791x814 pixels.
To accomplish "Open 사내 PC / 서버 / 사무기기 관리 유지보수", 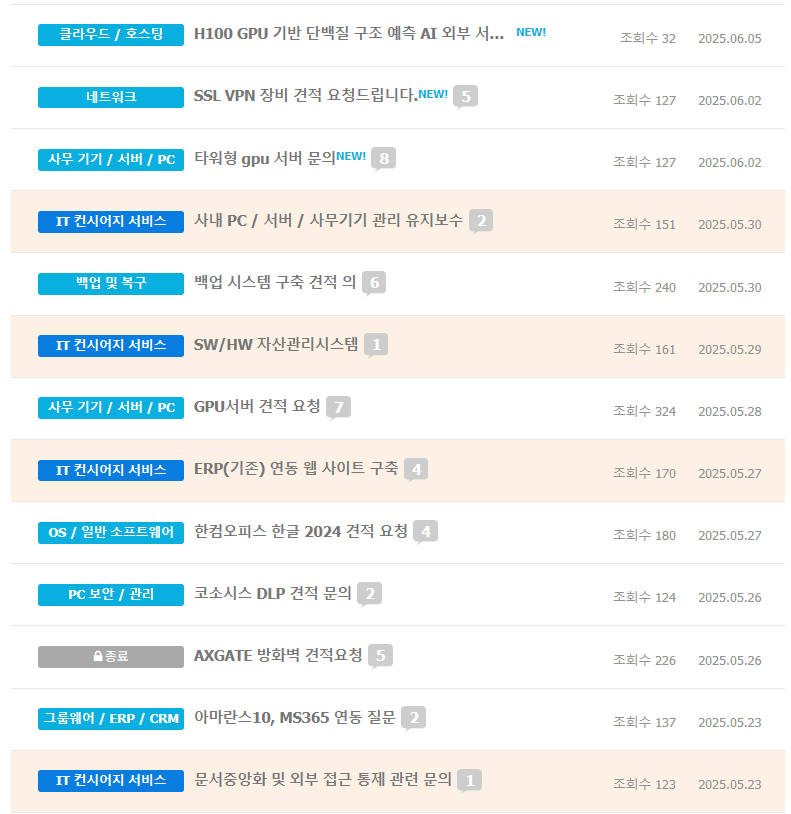I will pyautogui.click(x=328, y=220).
